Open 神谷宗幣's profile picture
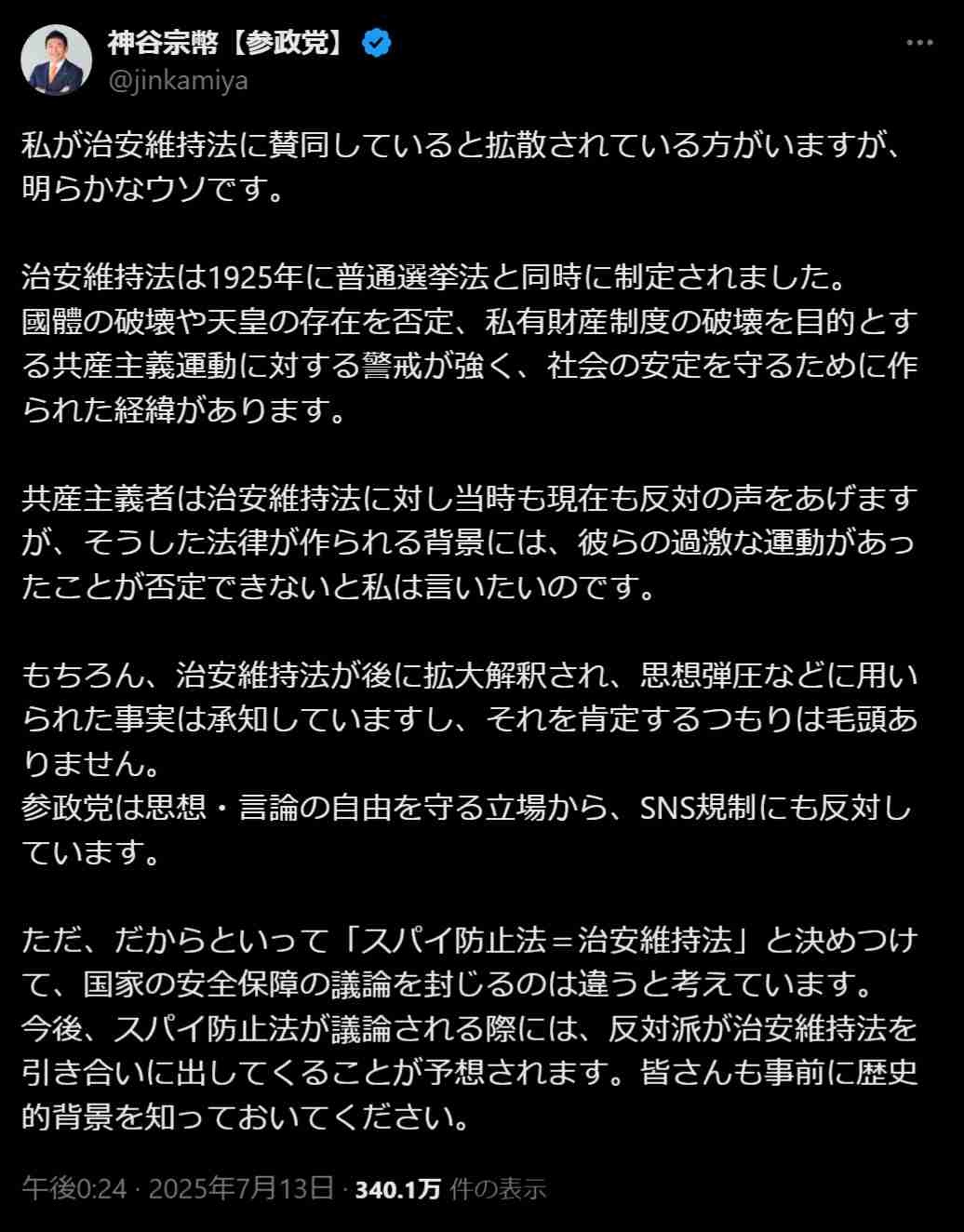The image size is (964, 1232). point(57,60)
